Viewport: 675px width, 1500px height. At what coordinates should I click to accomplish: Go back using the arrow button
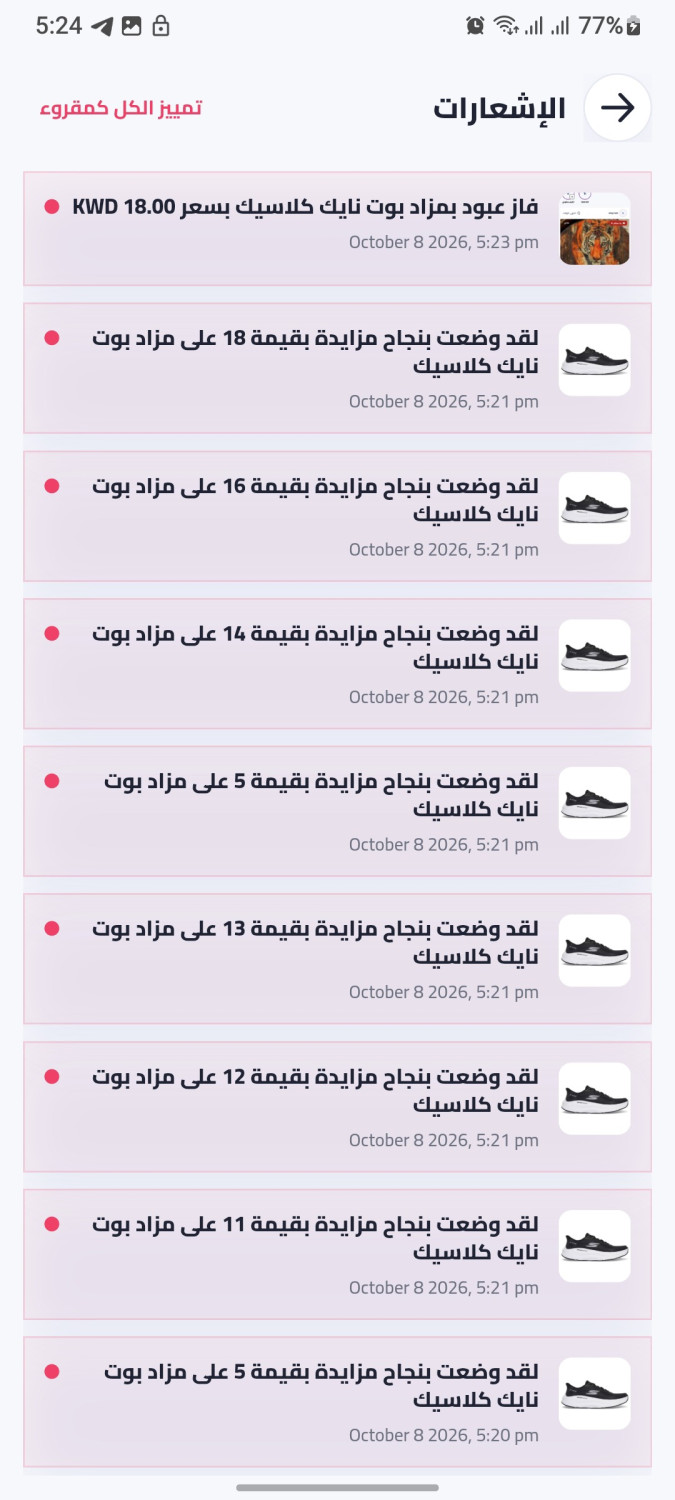(618, 108)
